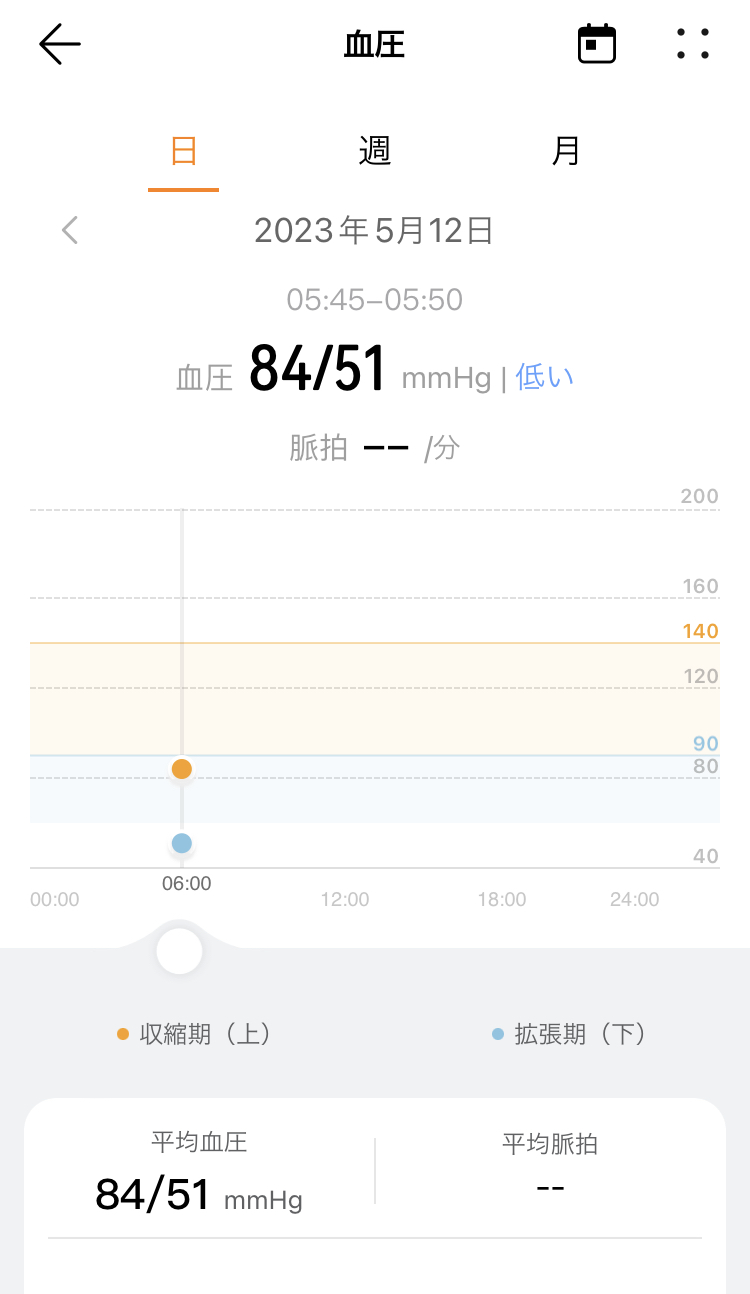Image resolution: width=750 pixels, height=1294 pixels.
Task: Select the 日 day tab
Action: tap(183, 151)
